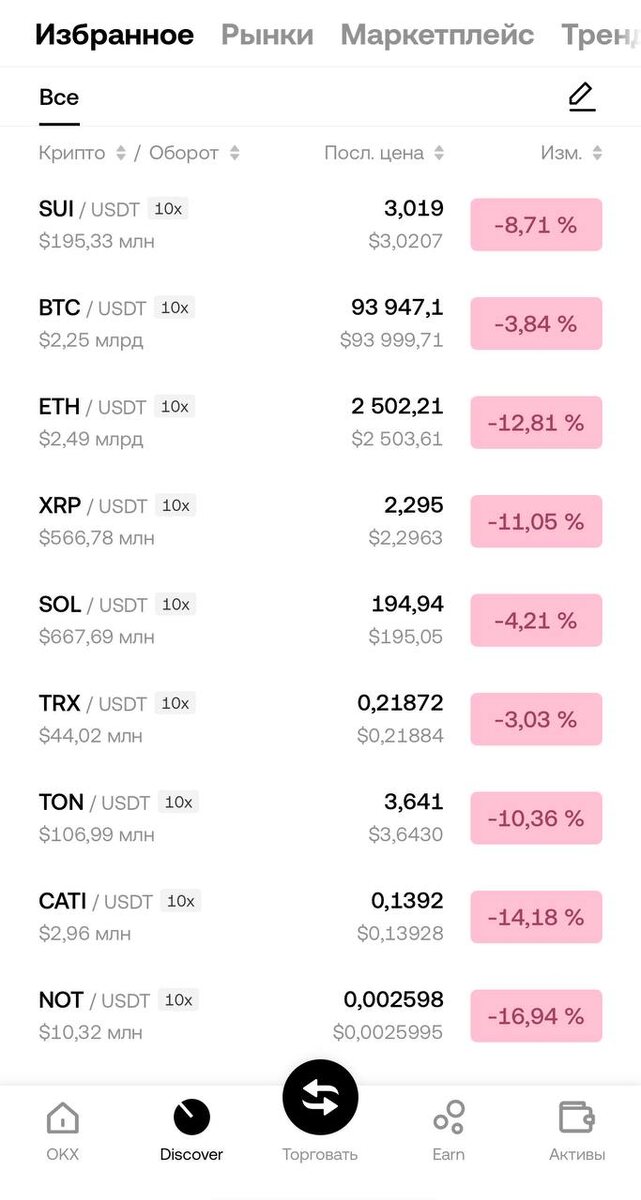Switch to the Рынки tab
The image size is (641, 1200).
(267, 35)
